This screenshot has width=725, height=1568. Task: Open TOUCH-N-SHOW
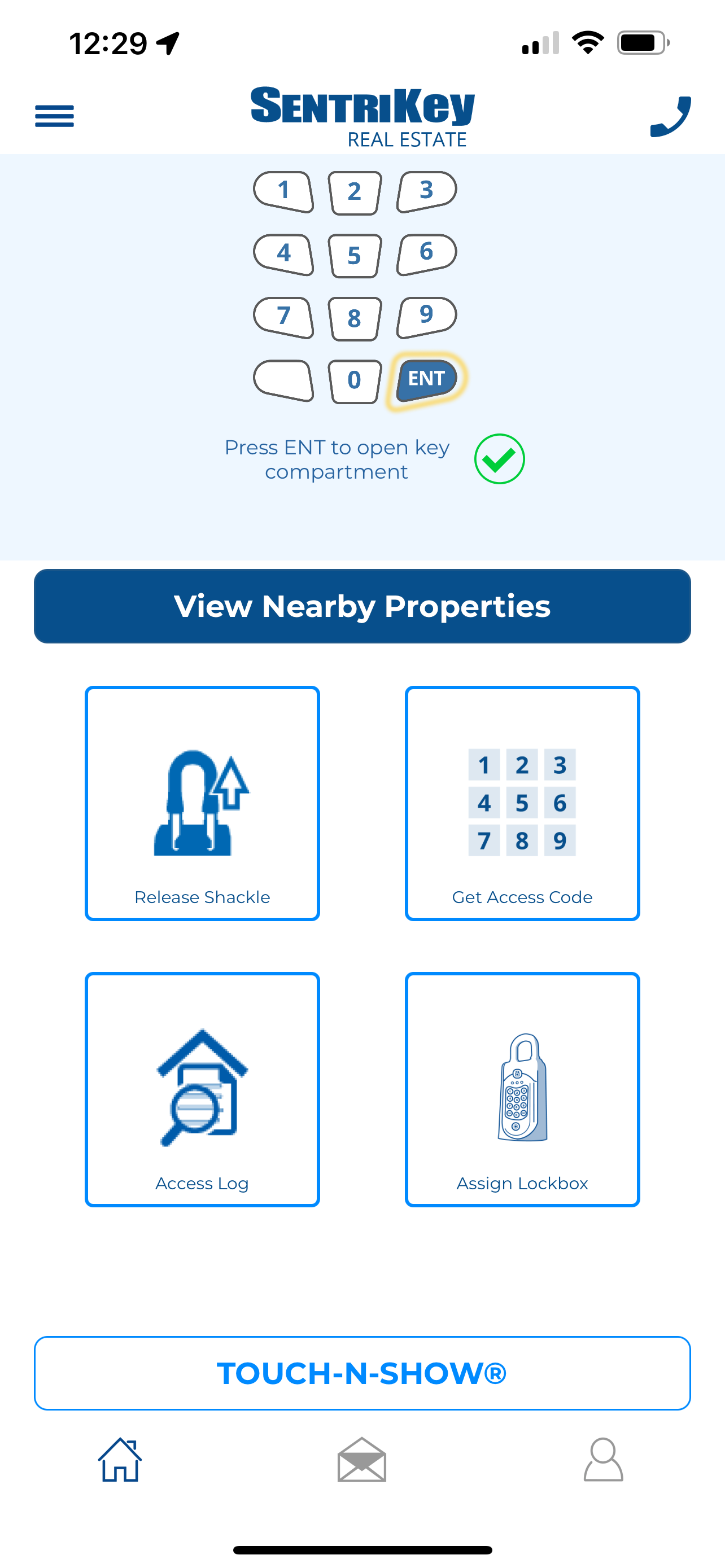click(x=362, y=1373)
